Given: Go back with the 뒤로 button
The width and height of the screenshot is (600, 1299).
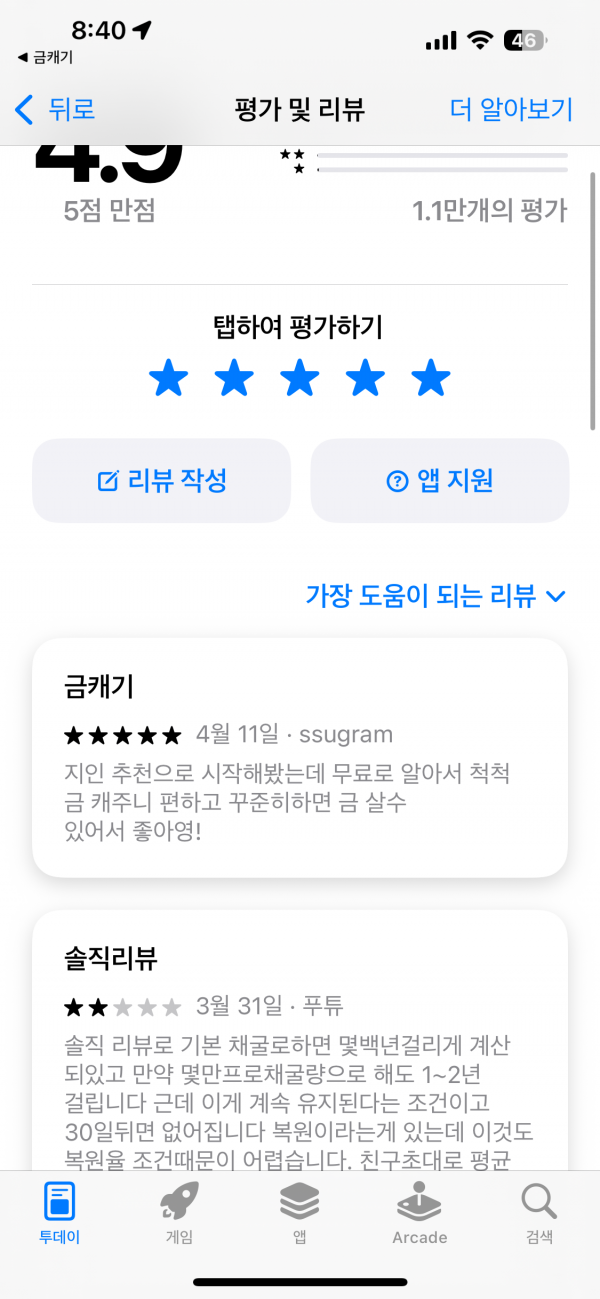Looking at the screenshot, I should (x=55, y=108).
